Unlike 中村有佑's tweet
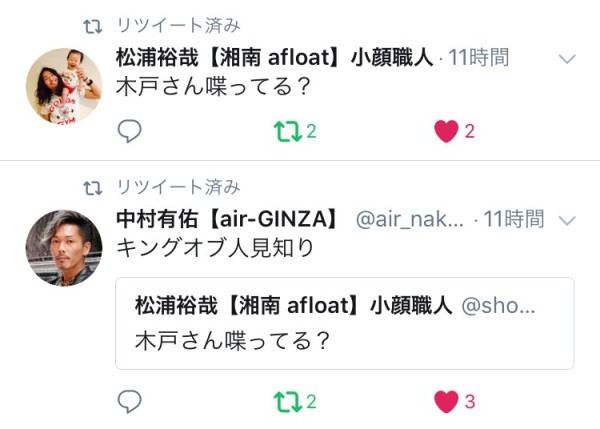 [446, 402]
